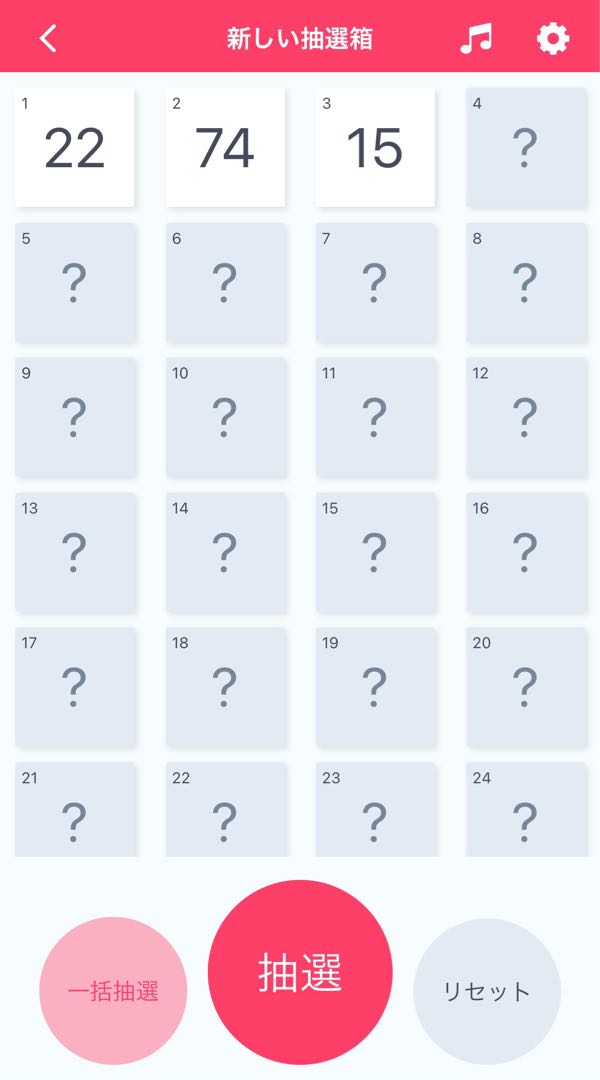Reveal the unknown tile number 6
The width and height of the screenshot is (600, 1080).
[225, 282]
